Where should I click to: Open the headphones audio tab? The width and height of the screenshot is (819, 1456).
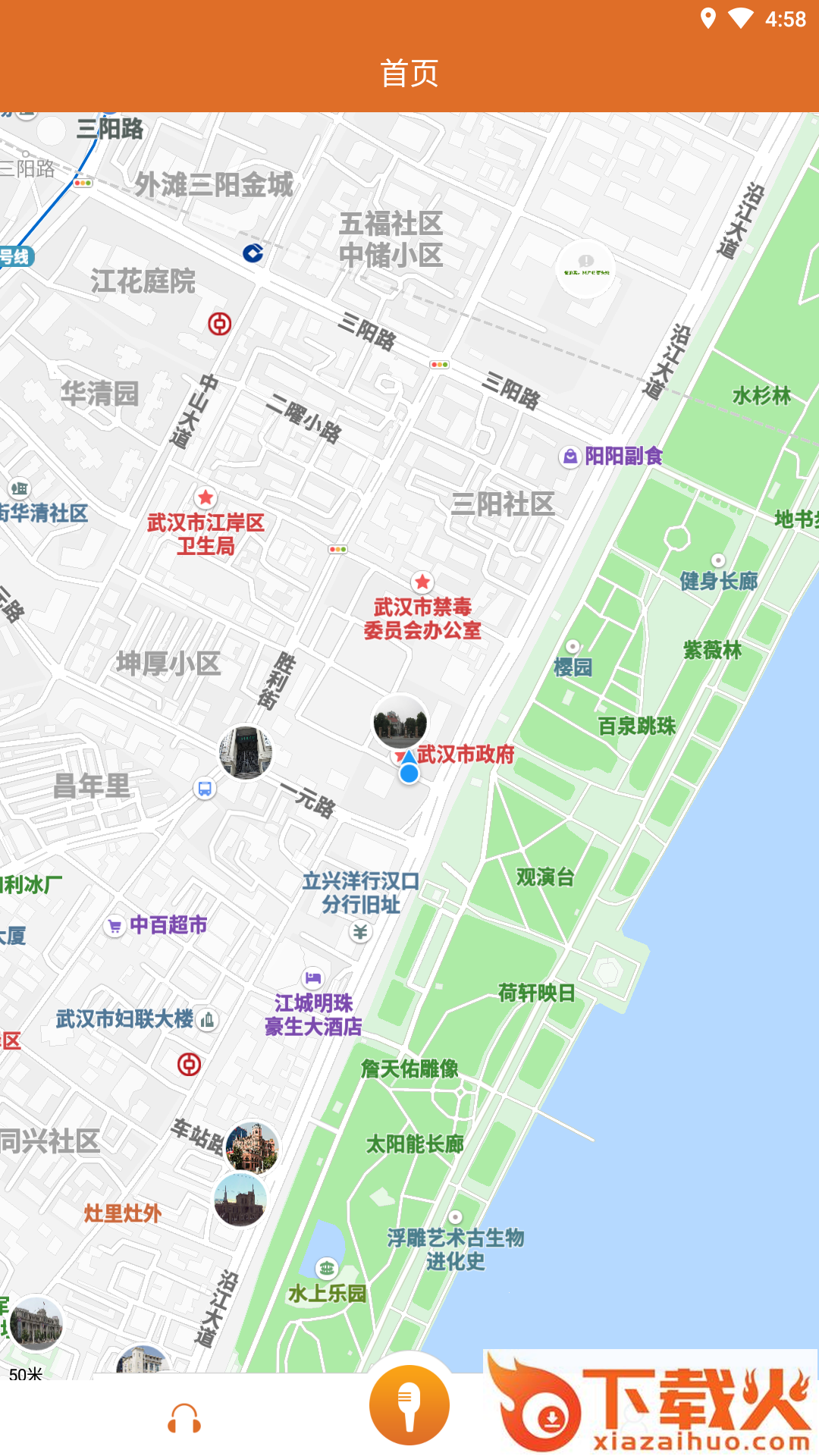pyautogui.click(x=184, y=1418)
